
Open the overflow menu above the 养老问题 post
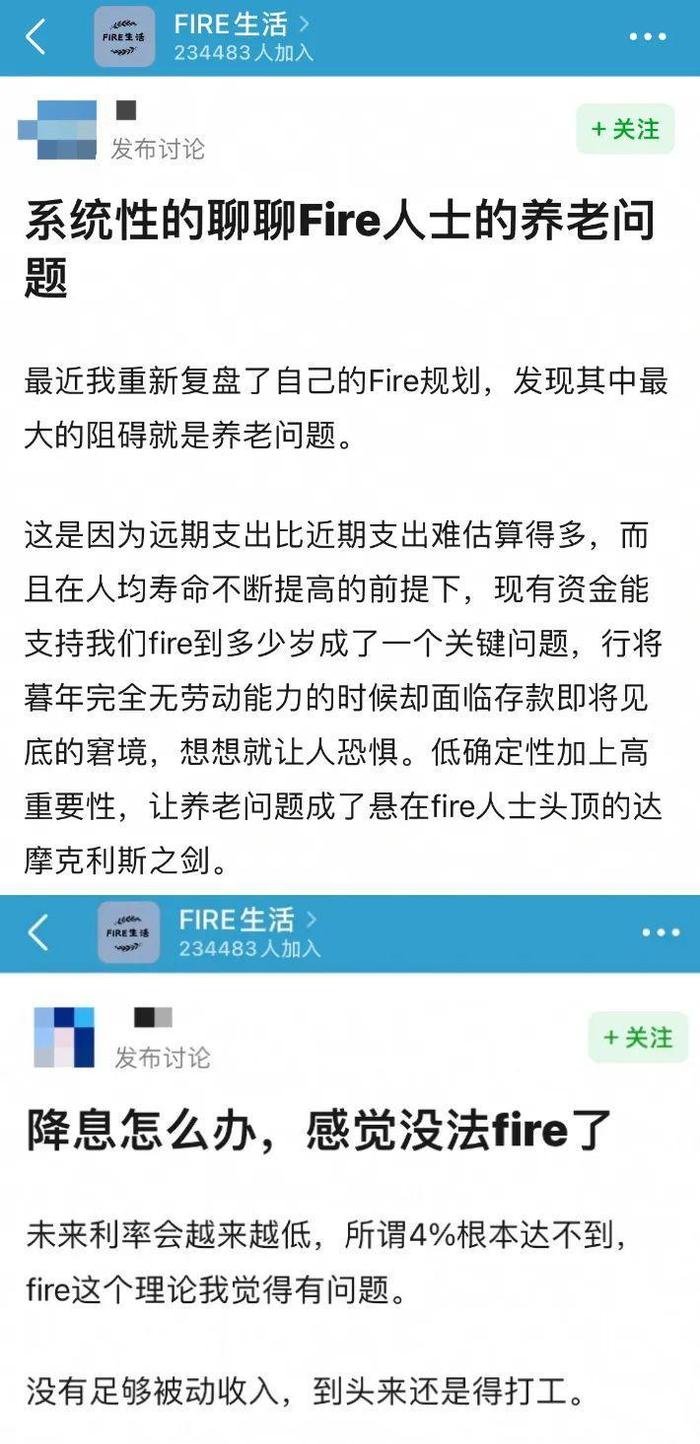click(x=647, y=38)
